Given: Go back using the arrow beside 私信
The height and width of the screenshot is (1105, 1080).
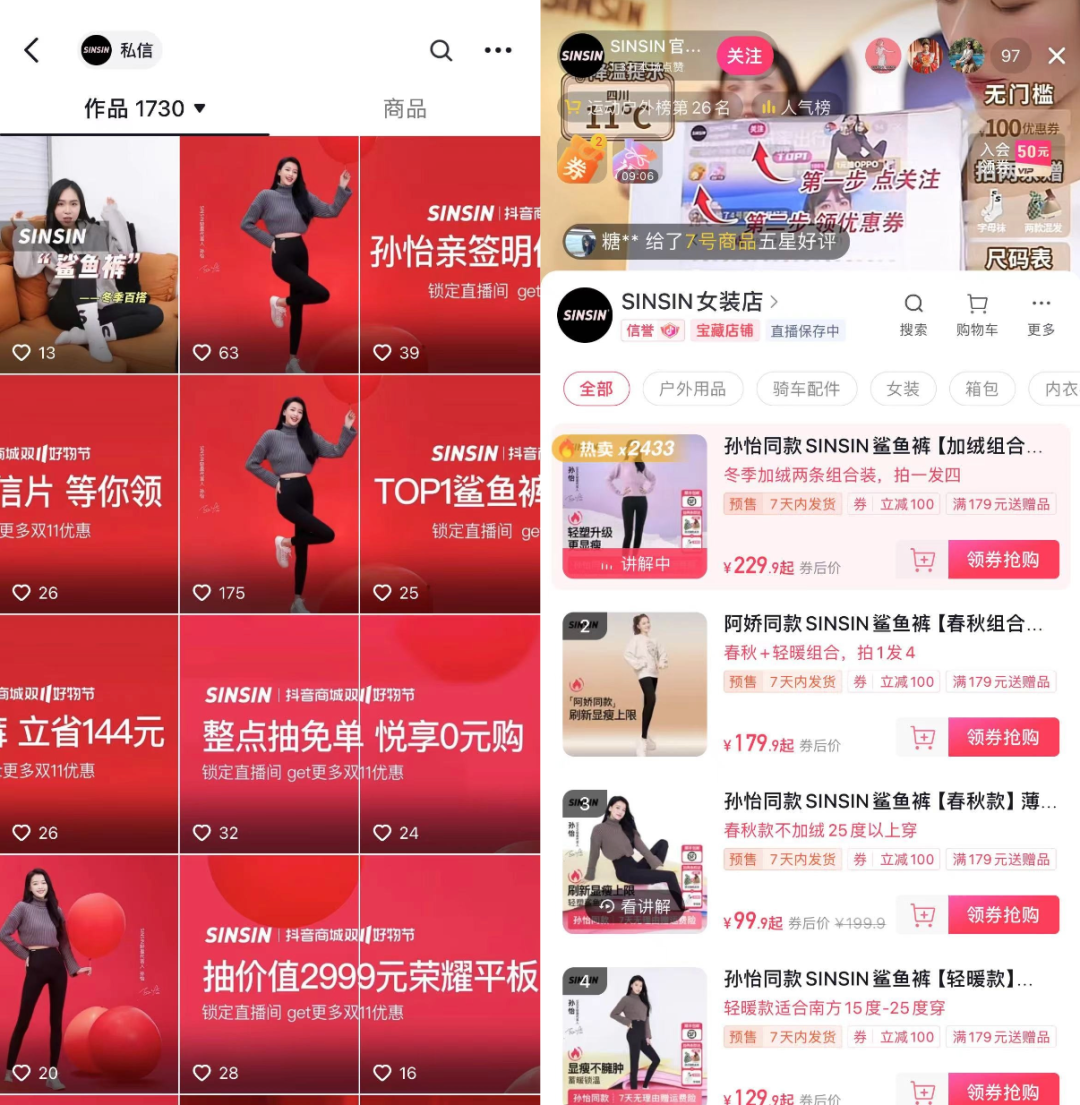Looking at the screenshot, I should coord(32,51).
